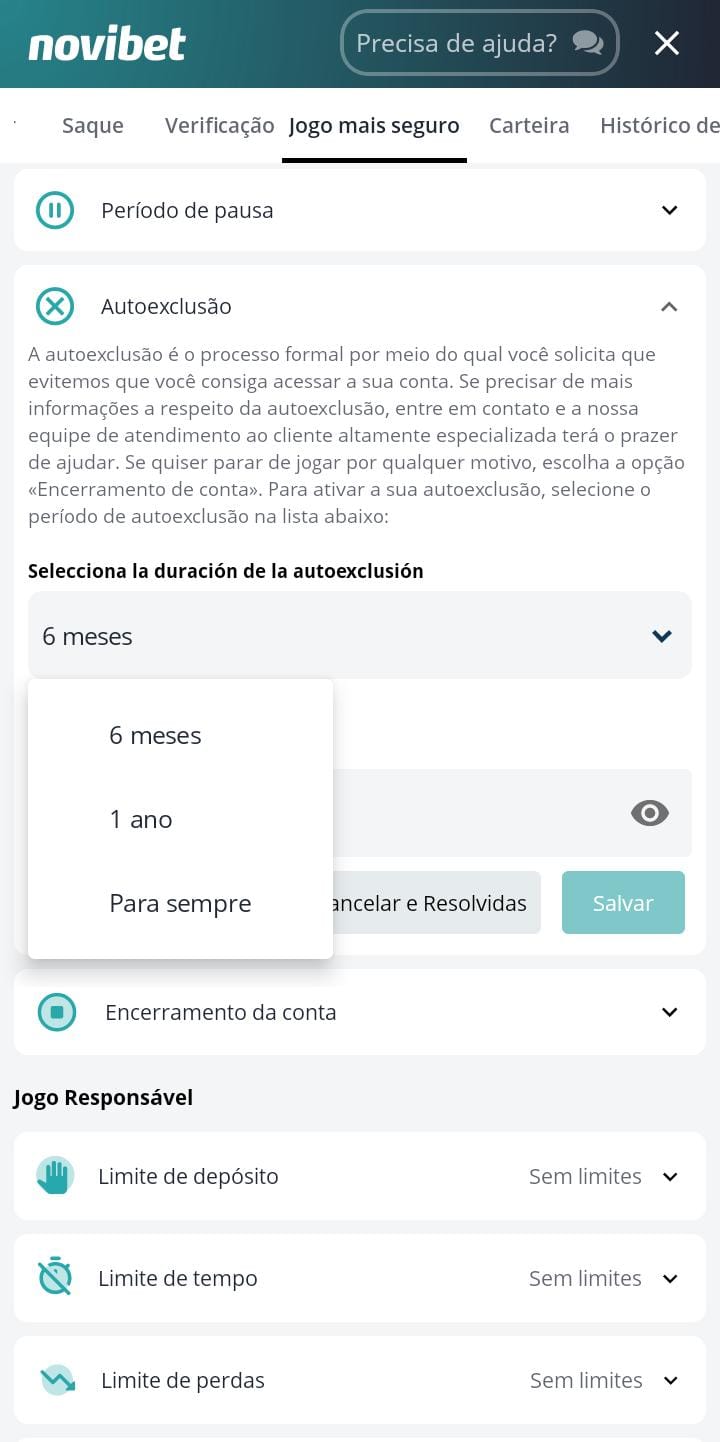Open the Verificação tab
Viewport: 720px width, 1442px height.
point(219,125)
